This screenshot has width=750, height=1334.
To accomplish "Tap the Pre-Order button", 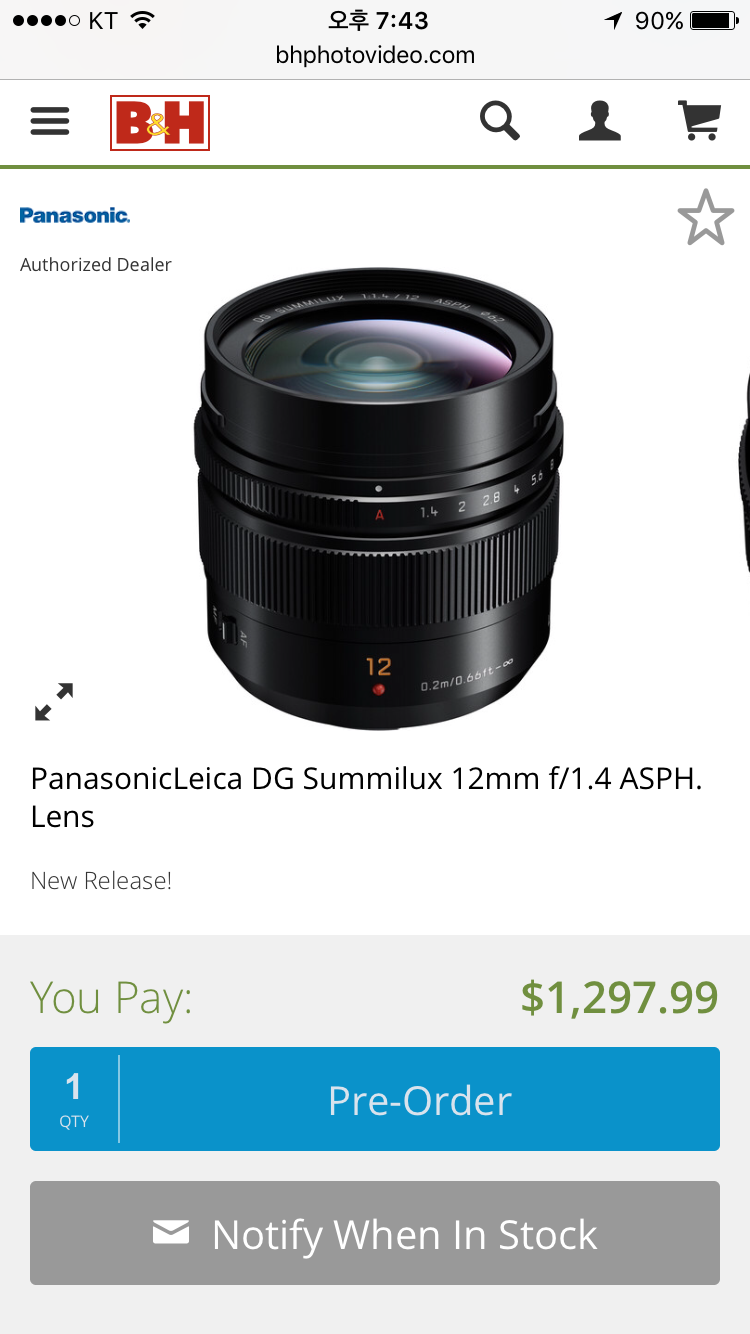I will tap(420, 1100).
